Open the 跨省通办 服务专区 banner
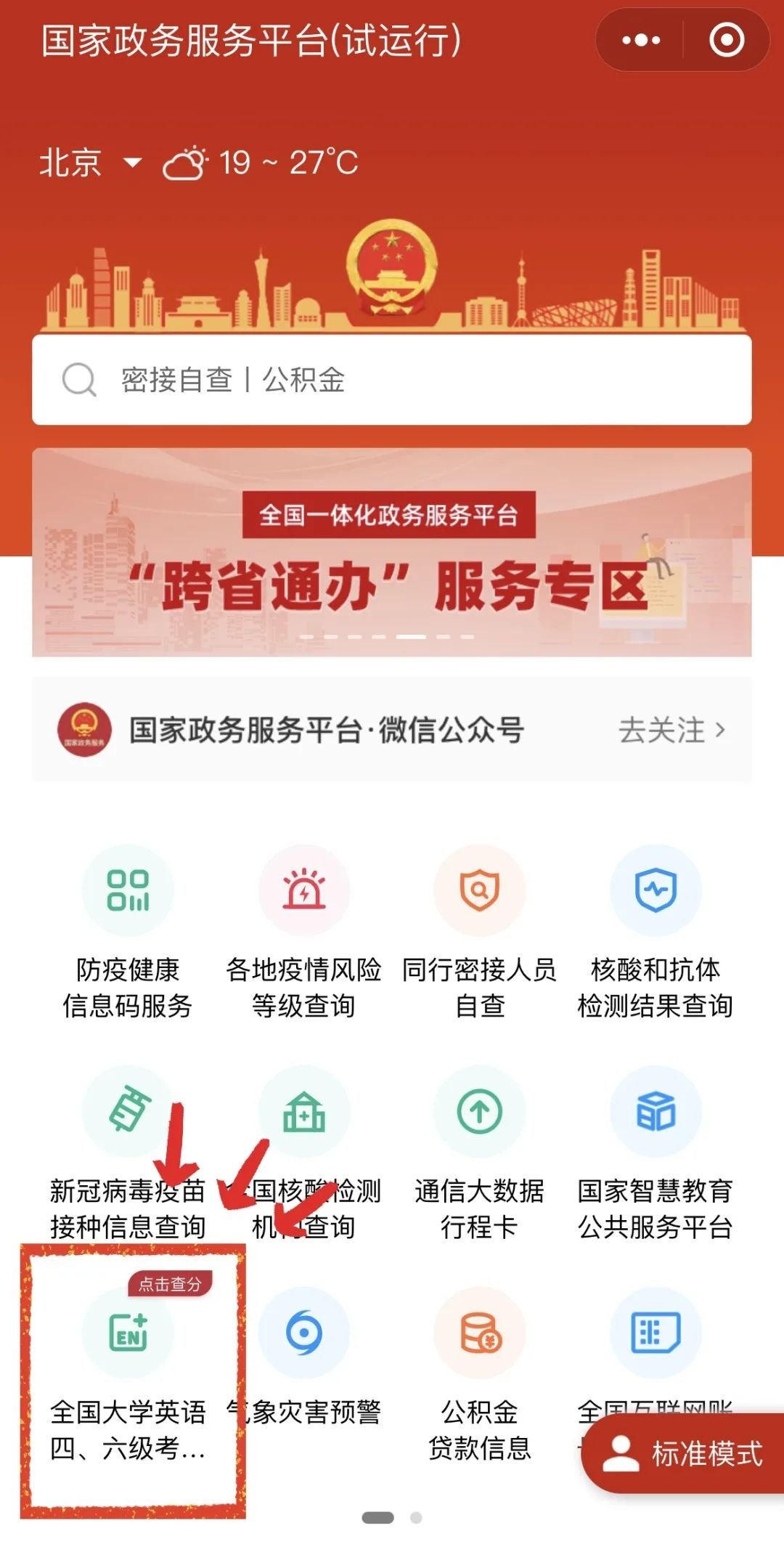 pyautogui.click(x=392, y=553)
